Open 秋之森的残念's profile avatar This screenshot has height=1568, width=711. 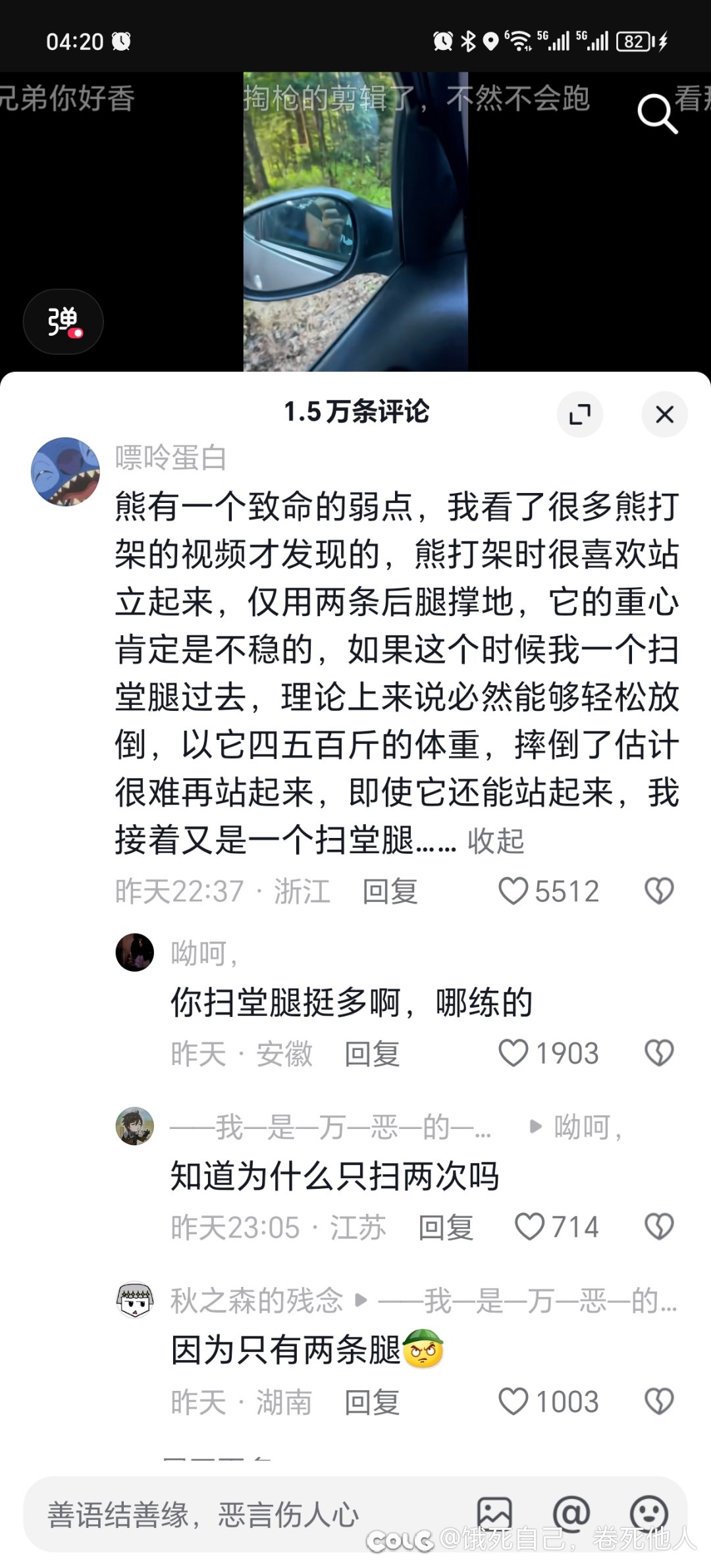pyautogui.click(x=135, y=1300)
